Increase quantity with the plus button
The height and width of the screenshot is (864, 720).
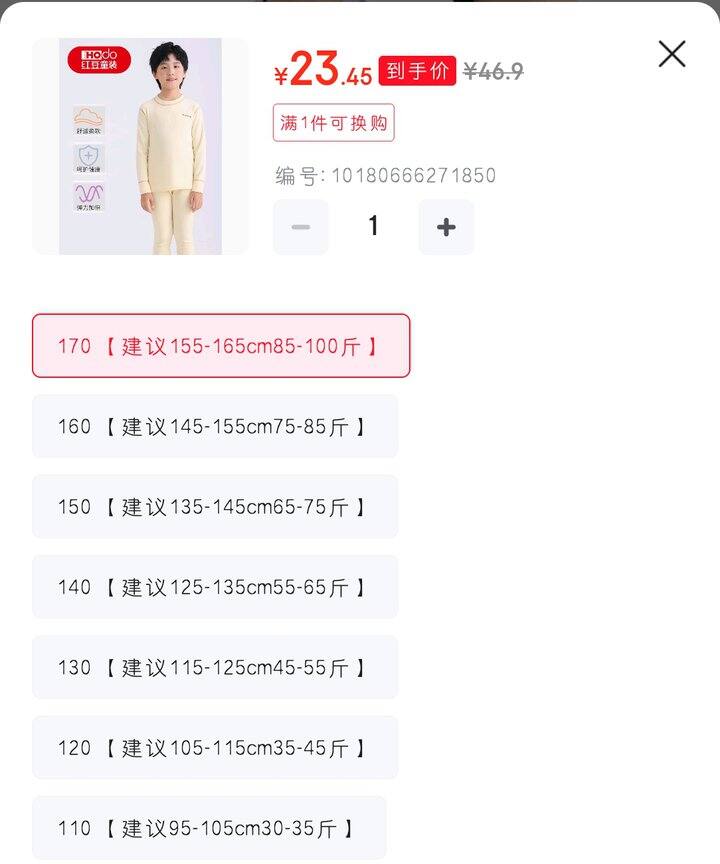click(446, 227)
